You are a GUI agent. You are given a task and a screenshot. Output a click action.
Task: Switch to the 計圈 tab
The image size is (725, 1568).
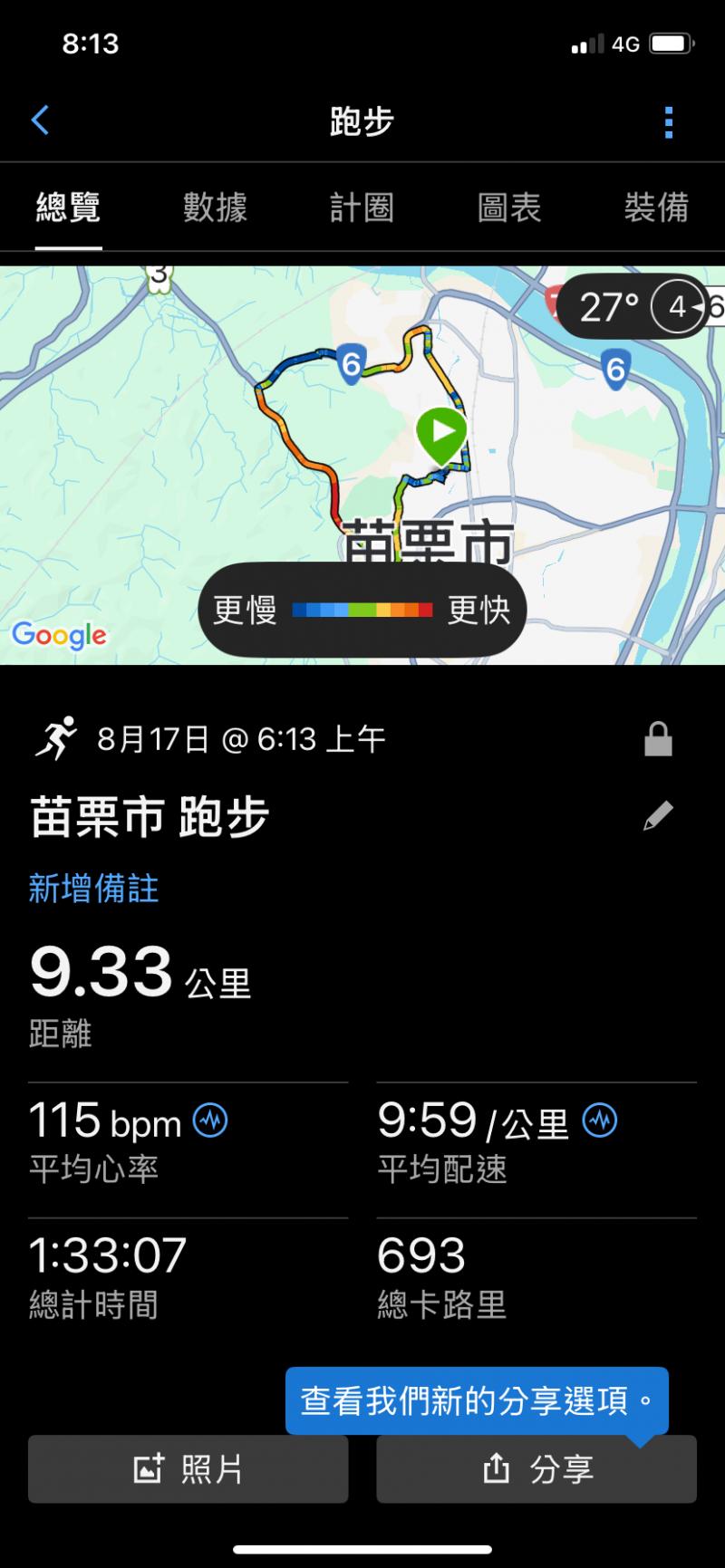pyautogui.click(x=362, y=208)
